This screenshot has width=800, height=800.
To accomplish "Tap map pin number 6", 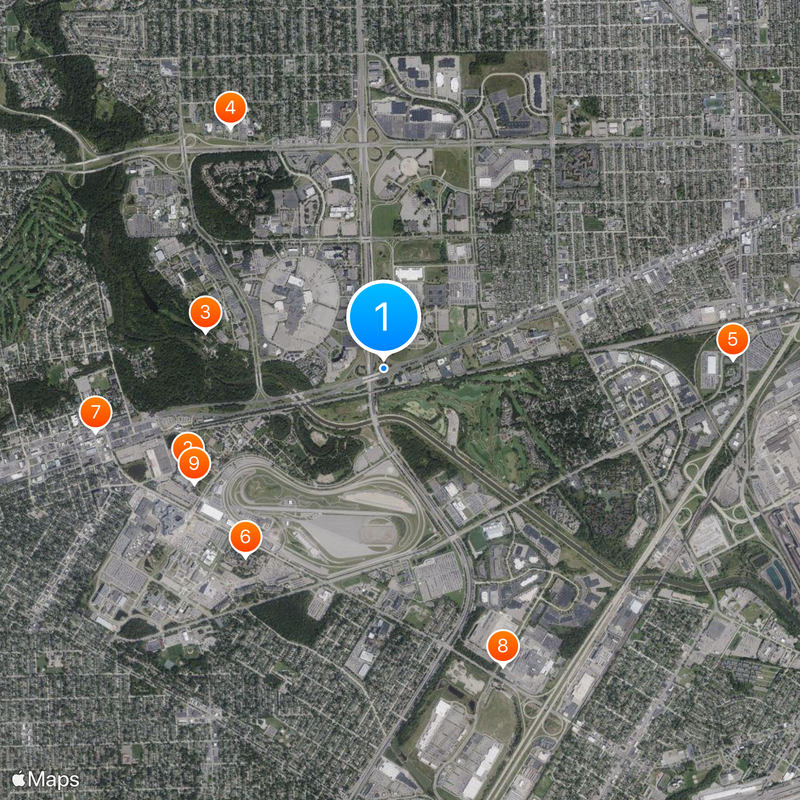I will coord(245,536).
